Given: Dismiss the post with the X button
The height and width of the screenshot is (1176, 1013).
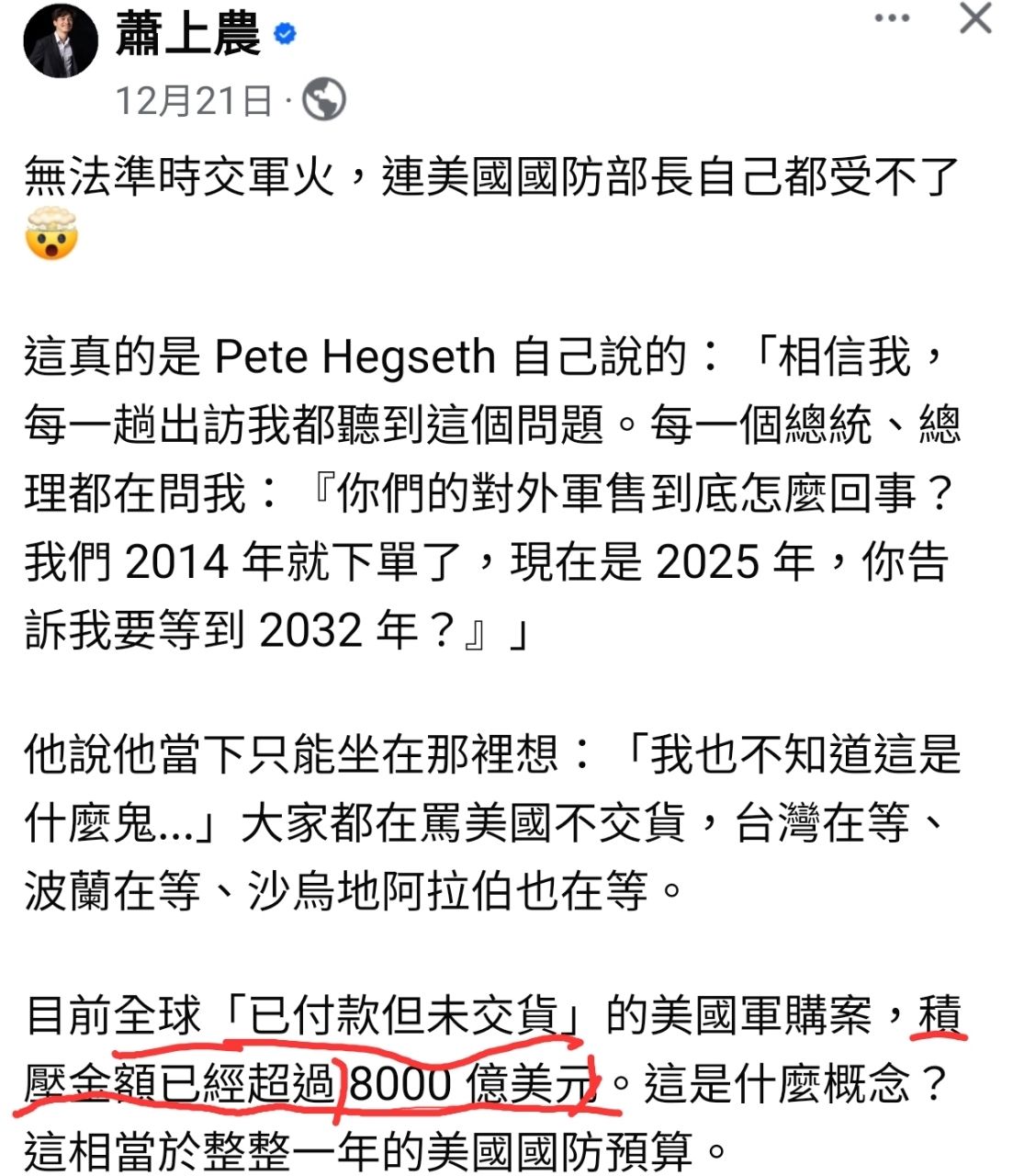Looking at the screenshot, I should 975,18.
